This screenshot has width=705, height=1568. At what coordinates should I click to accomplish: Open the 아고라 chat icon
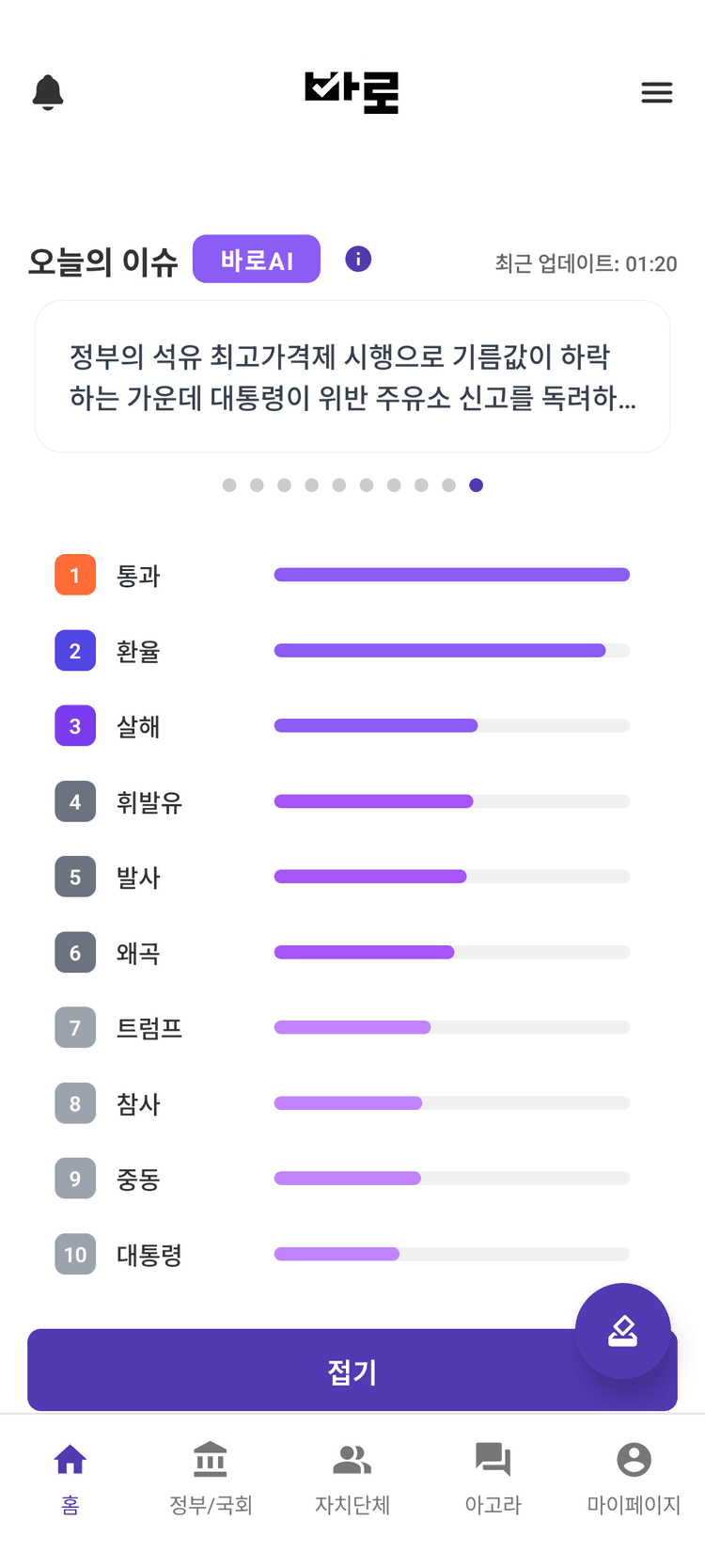(x=493, y=1460)
